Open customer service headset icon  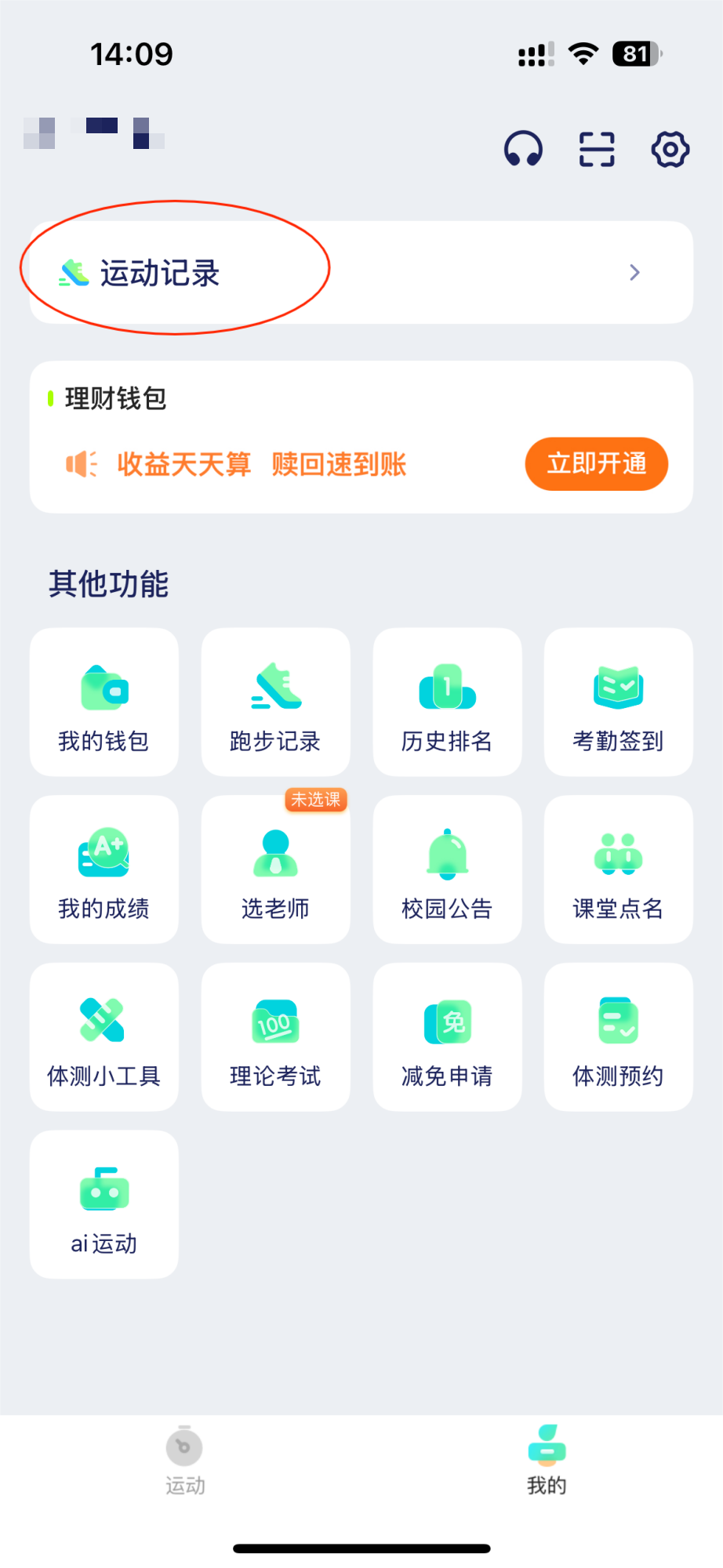[523, 149]
